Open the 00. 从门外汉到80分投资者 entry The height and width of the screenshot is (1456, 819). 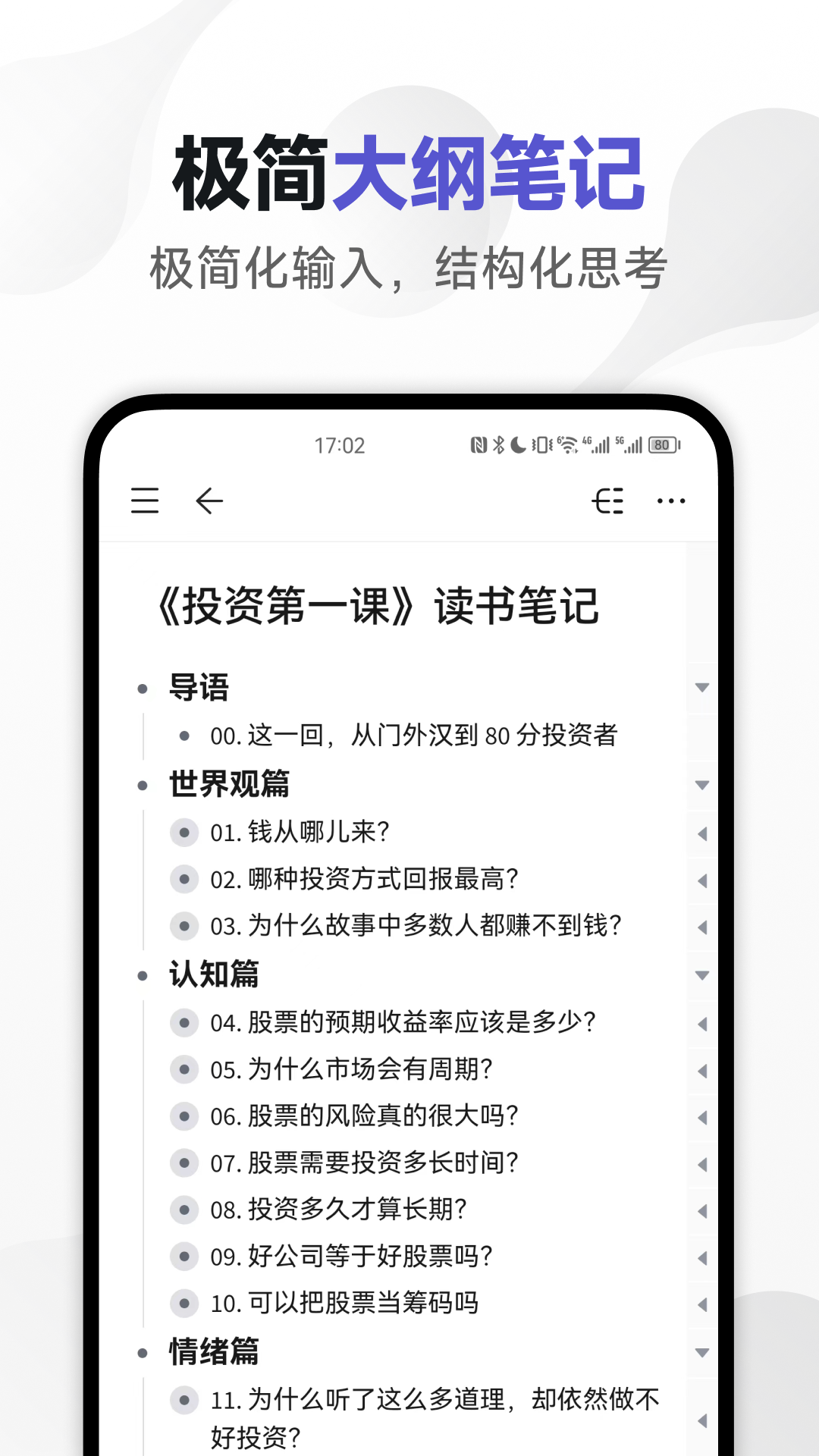[x=414, y=736]
